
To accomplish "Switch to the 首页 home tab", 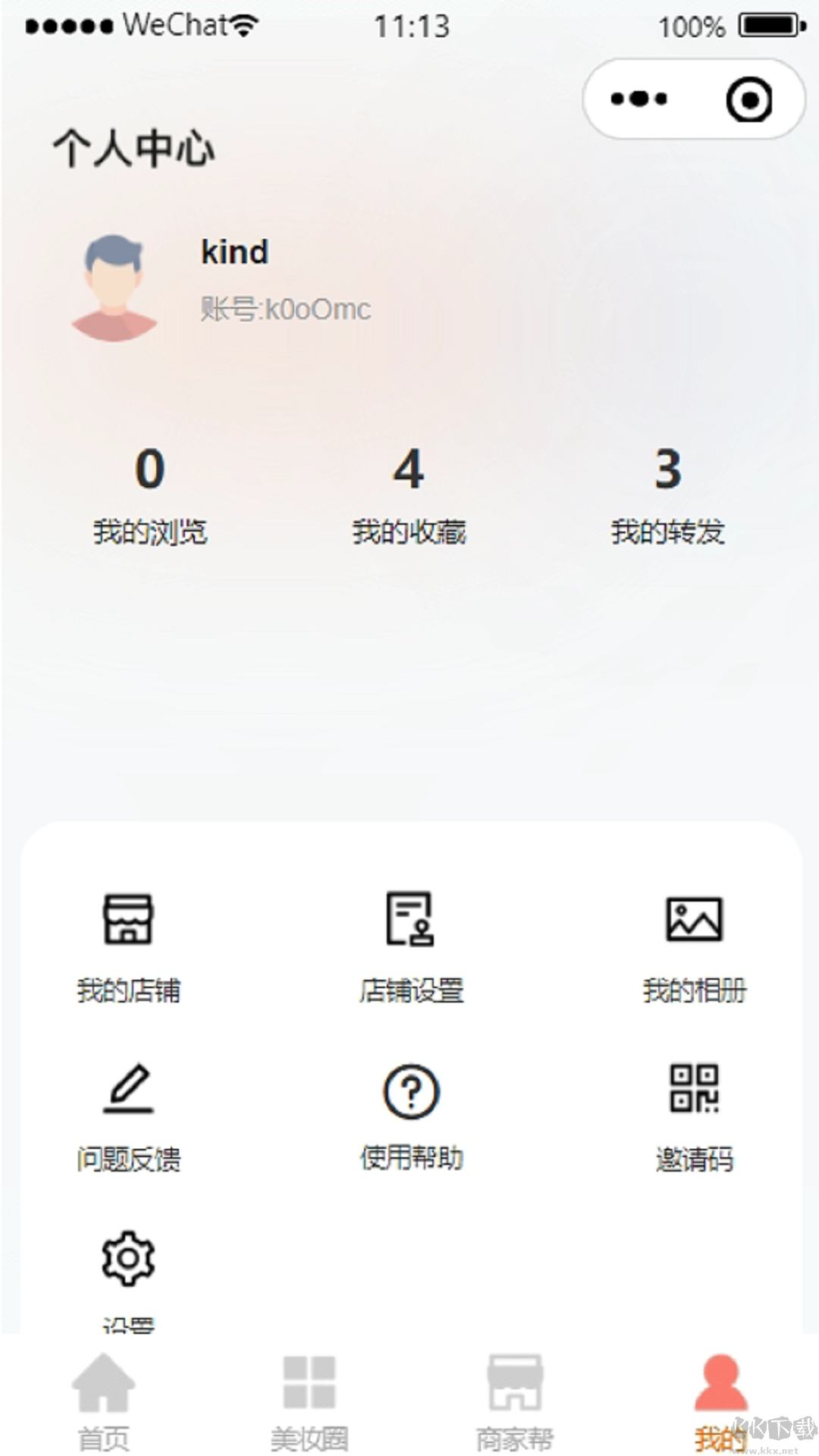I will pyautogui.click(x=103, y=1401).
